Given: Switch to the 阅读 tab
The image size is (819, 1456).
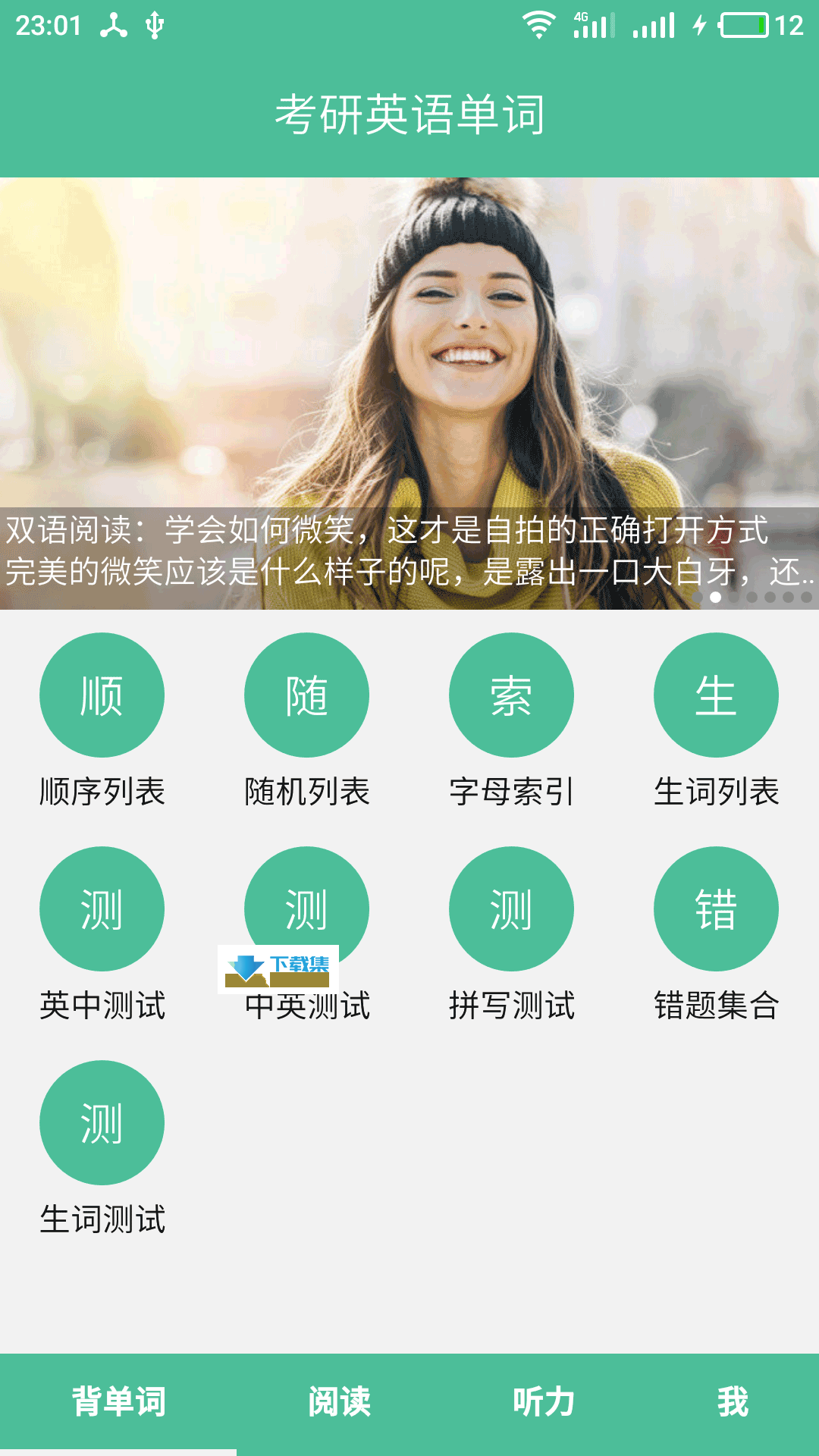Looking at the screenshot, I should (339, 1401).
